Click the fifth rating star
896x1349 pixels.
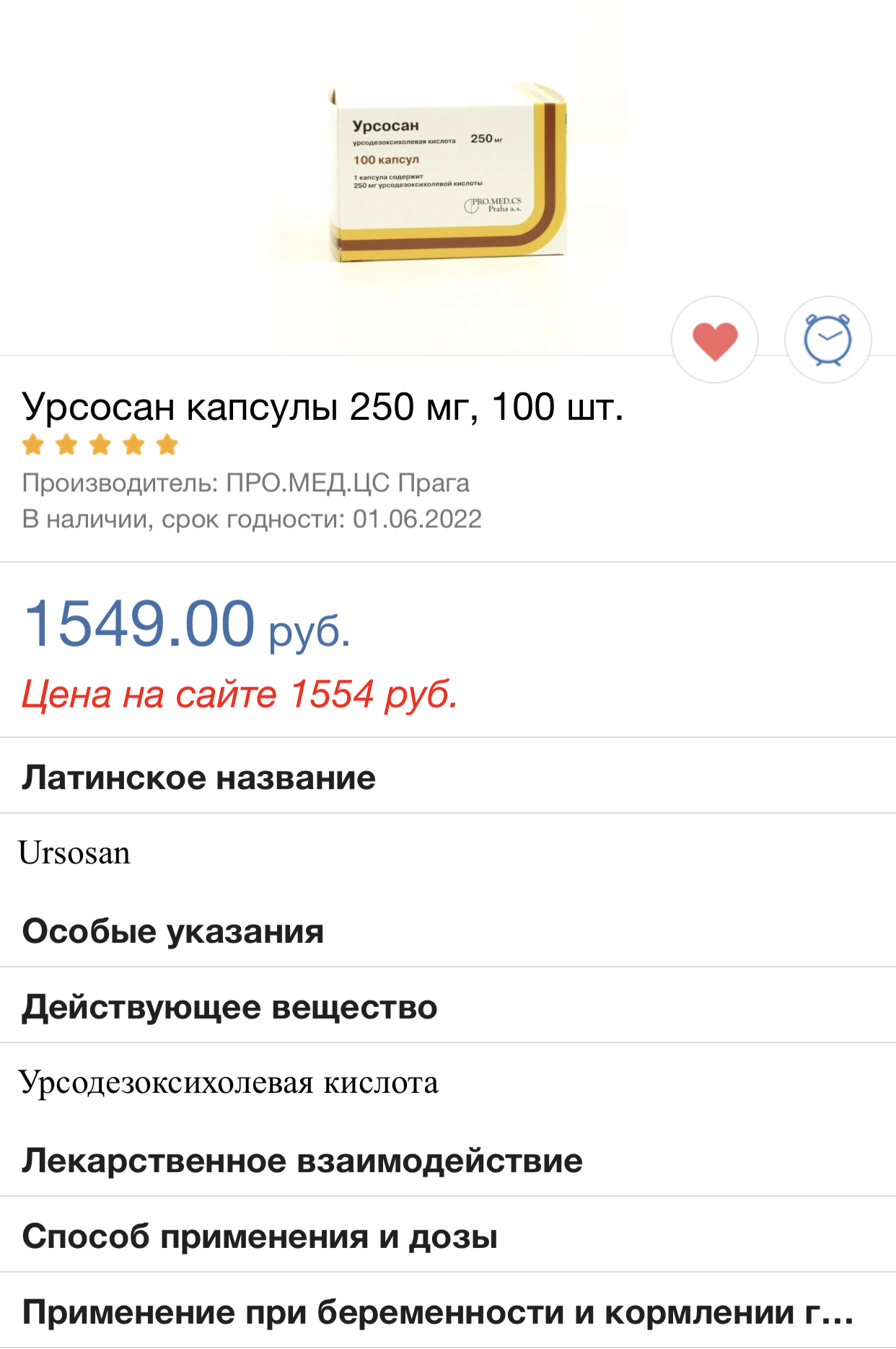tap(167, 444)
